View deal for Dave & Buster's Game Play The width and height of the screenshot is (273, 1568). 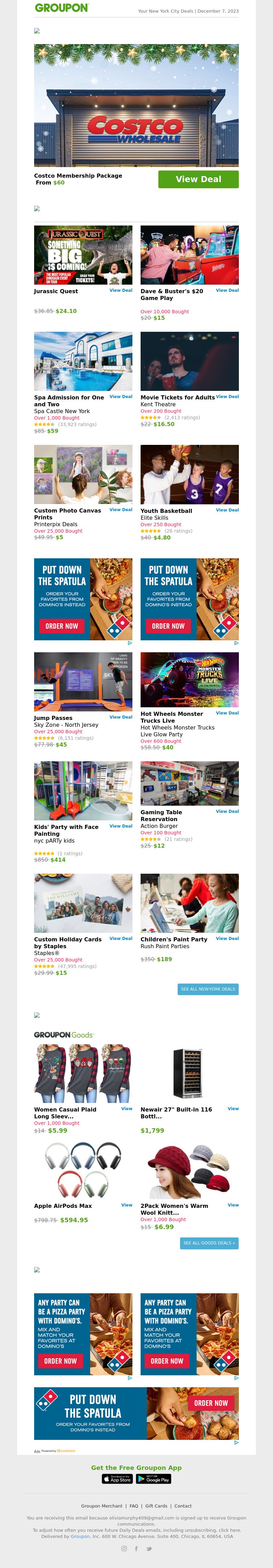tap(227, 290)
